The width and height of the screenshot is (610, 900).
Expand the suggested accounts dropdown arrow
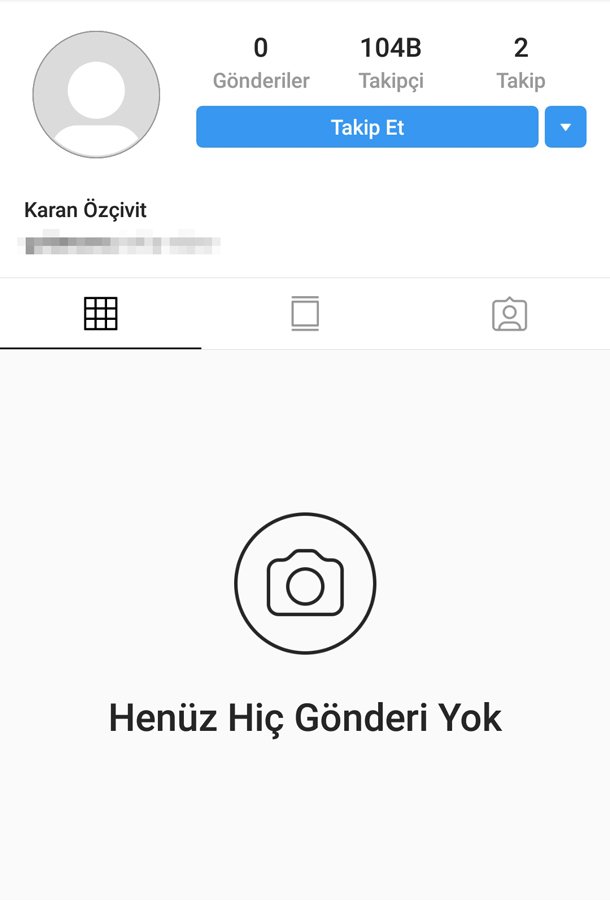[565, 128]
